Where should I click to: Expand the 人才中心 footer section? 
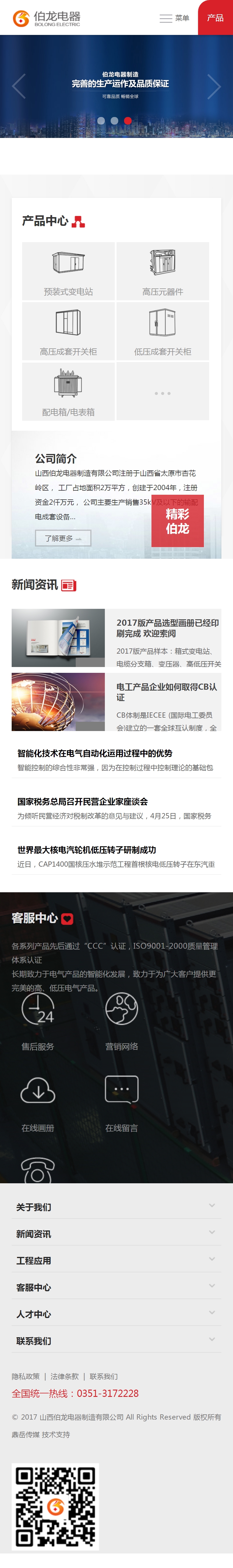click(116, 1314)
